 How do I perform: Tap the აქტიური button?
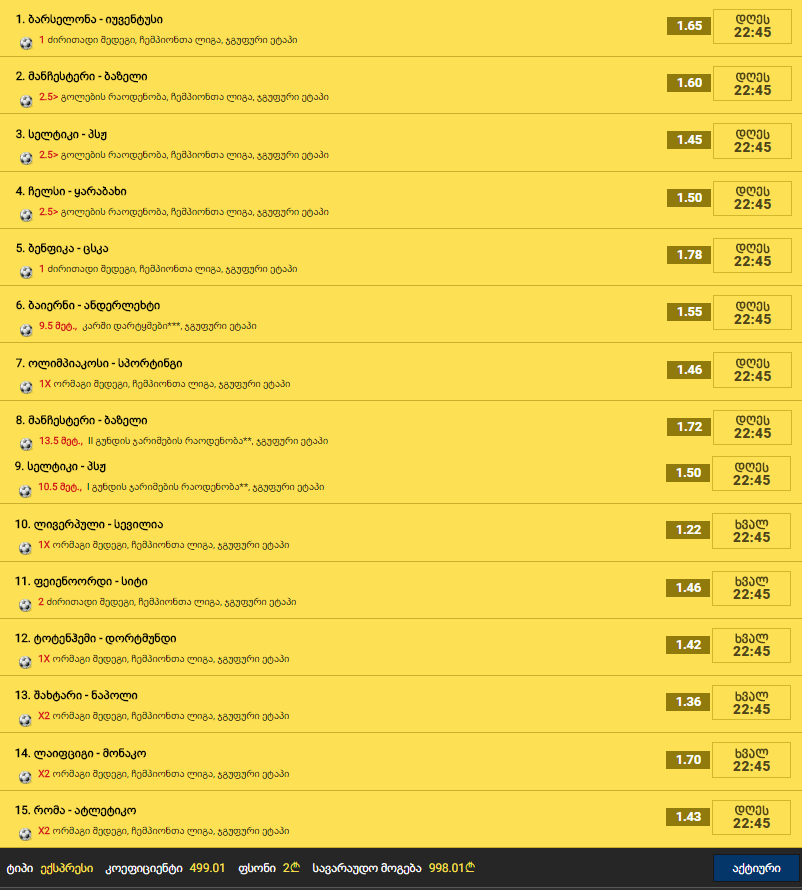point(756,868)
